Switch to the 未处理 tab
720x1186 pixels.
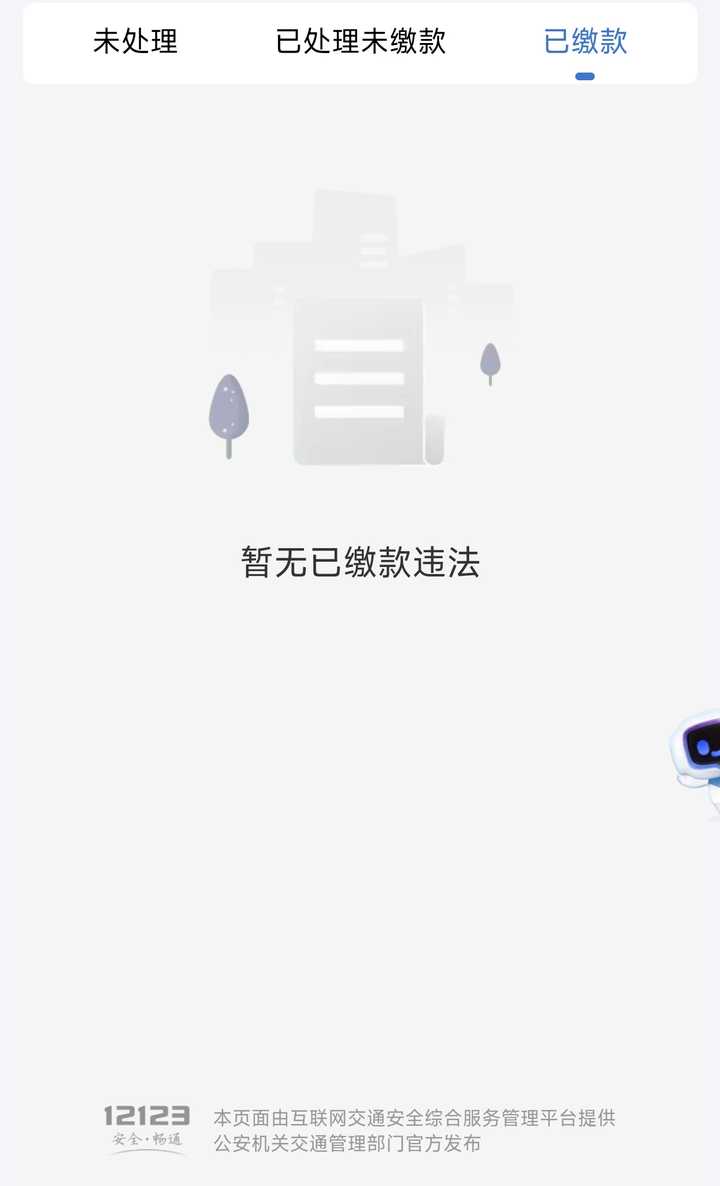click(135, 42)
